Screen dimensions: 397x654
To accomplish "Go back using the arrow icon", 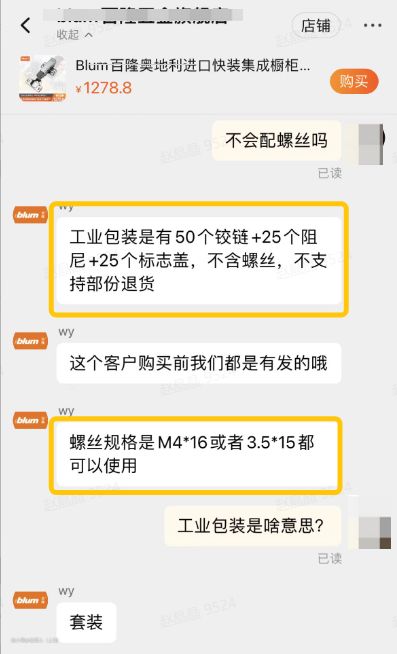I will 25,26.
